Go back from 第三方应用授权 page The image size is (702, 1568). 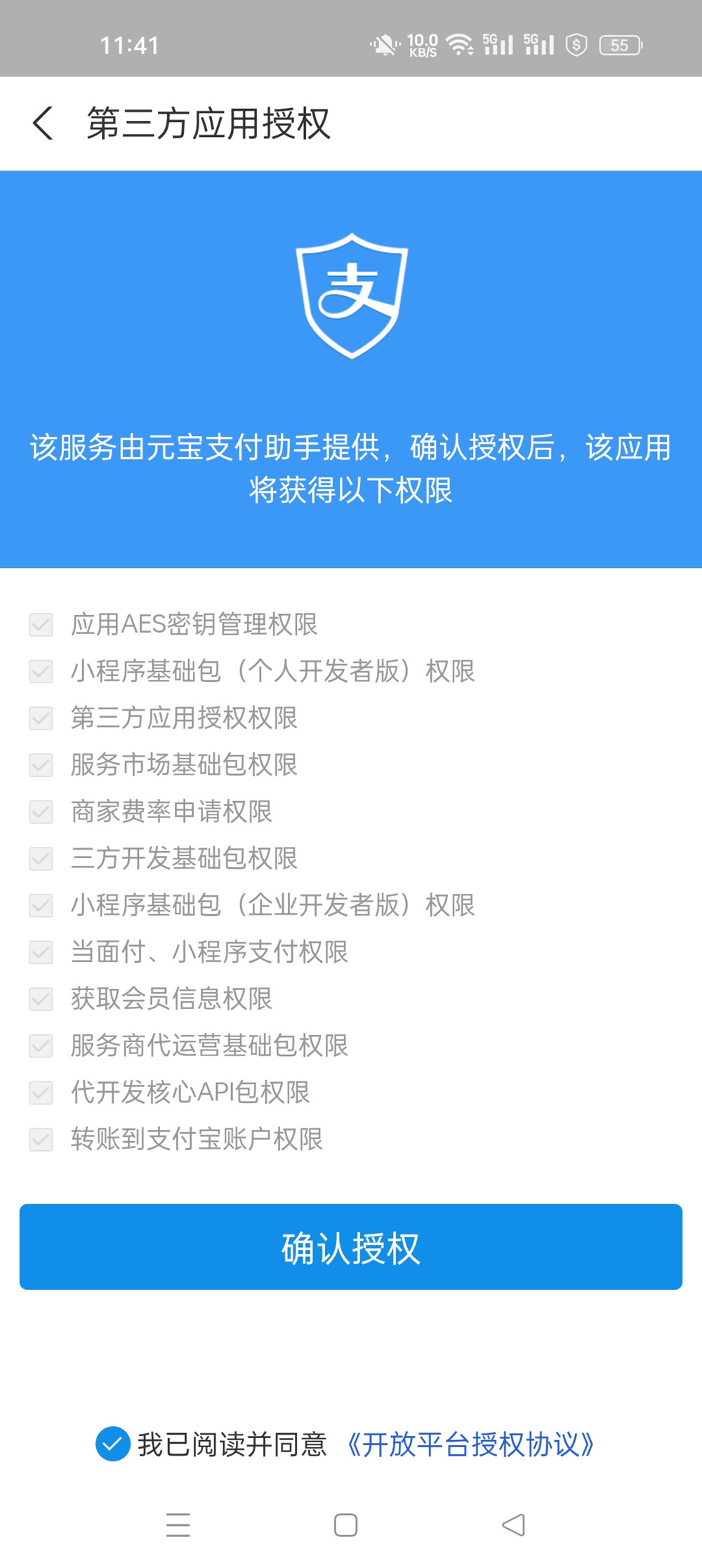[44, 124]
